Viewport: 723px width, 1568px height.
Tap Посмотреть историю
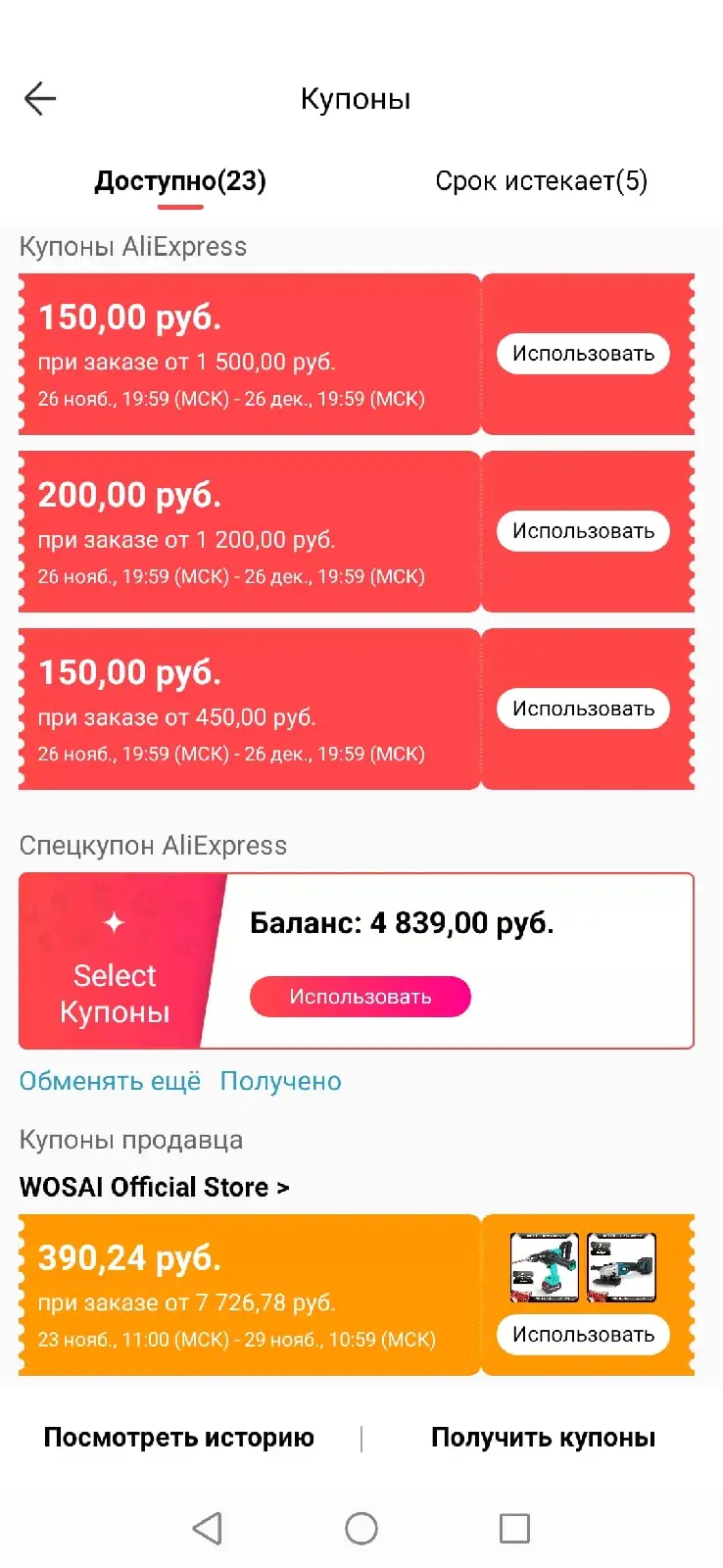(x=179, y=1438)
